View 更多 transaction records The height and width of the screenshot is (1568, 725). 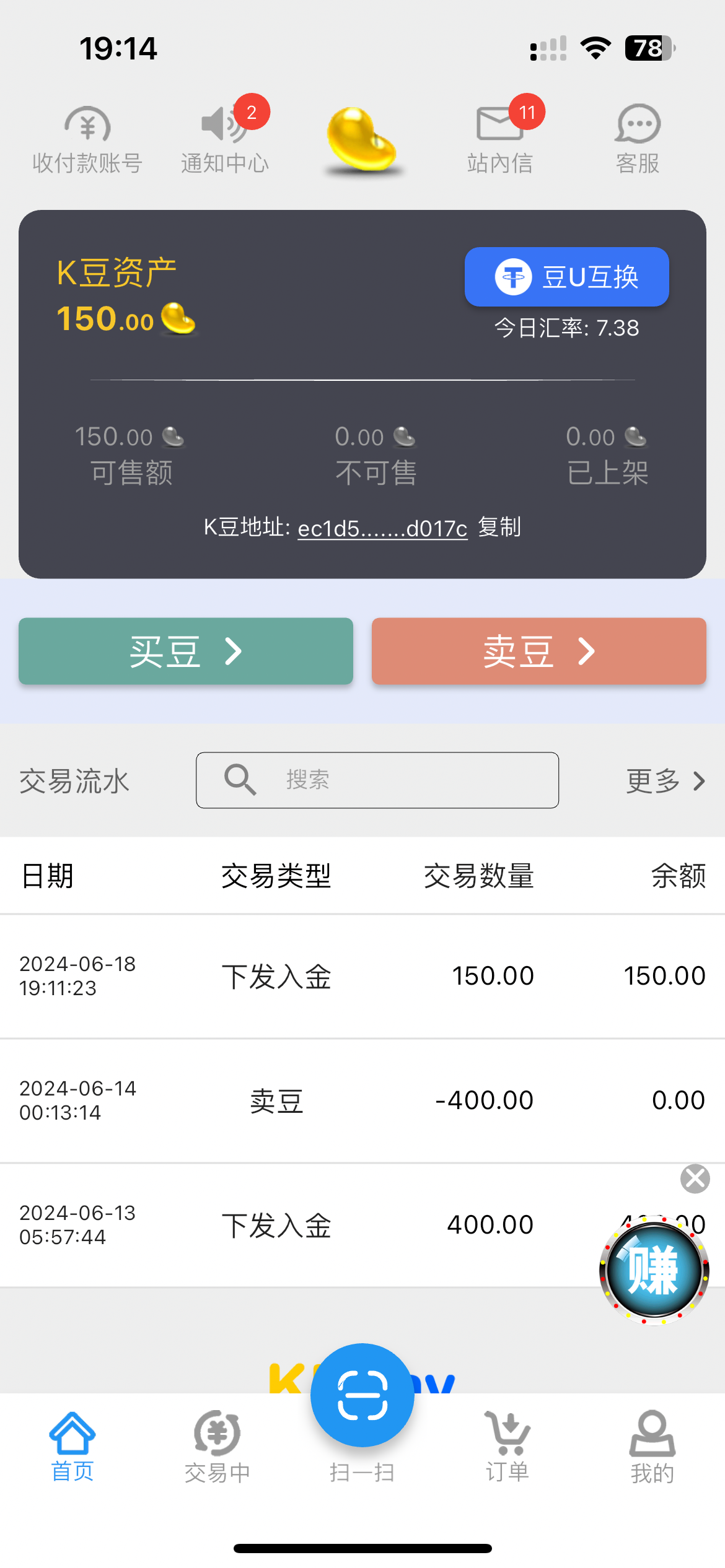(666, 781)
